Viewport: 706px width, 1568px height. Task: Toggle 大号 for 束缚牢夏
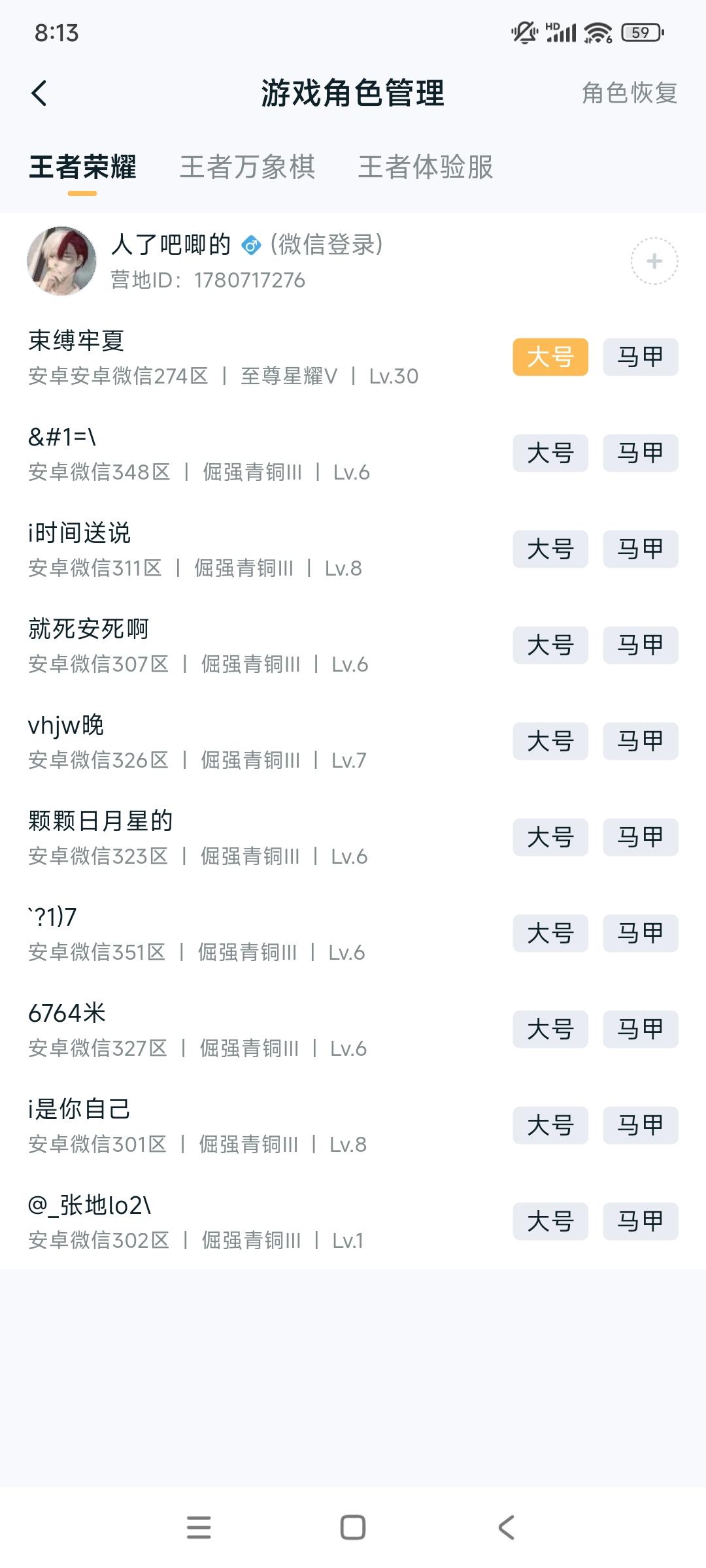(x=550, y=357)
